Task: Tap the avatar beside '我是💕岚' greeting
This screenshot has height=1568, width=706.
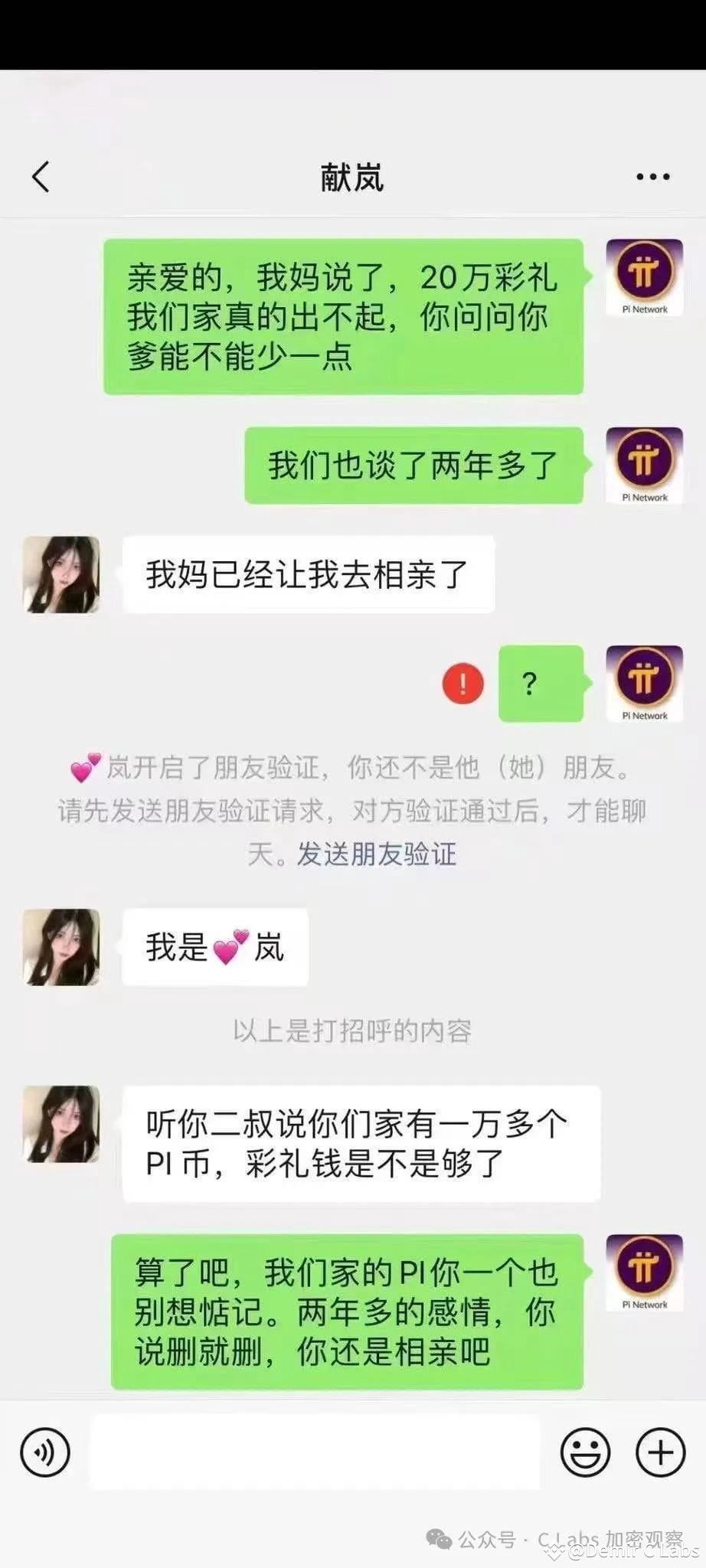Action: (60, 947)
